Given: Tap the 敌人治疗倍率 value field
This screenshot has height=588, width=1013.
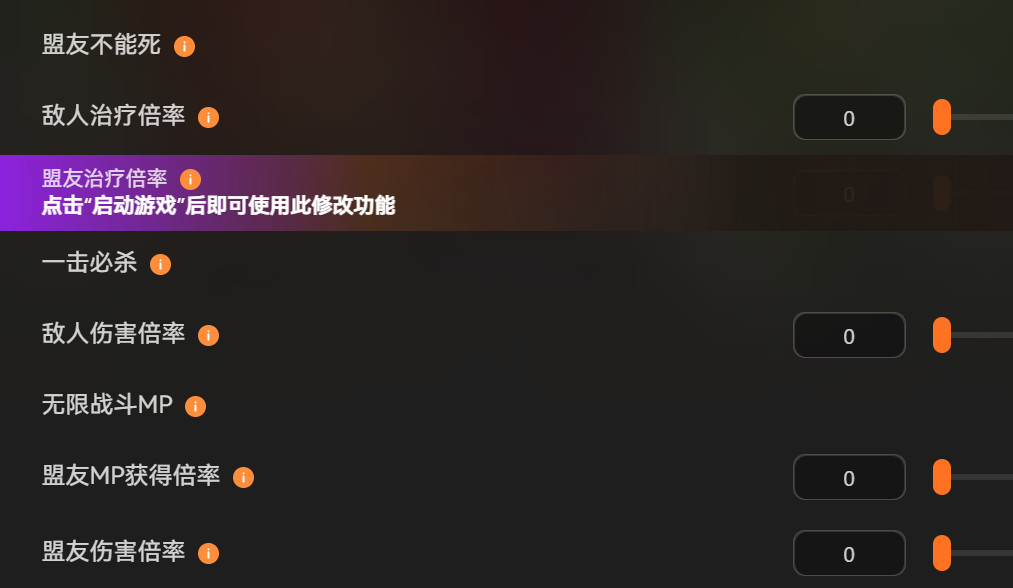Looking at the screenshot, I should pos(849,118).
